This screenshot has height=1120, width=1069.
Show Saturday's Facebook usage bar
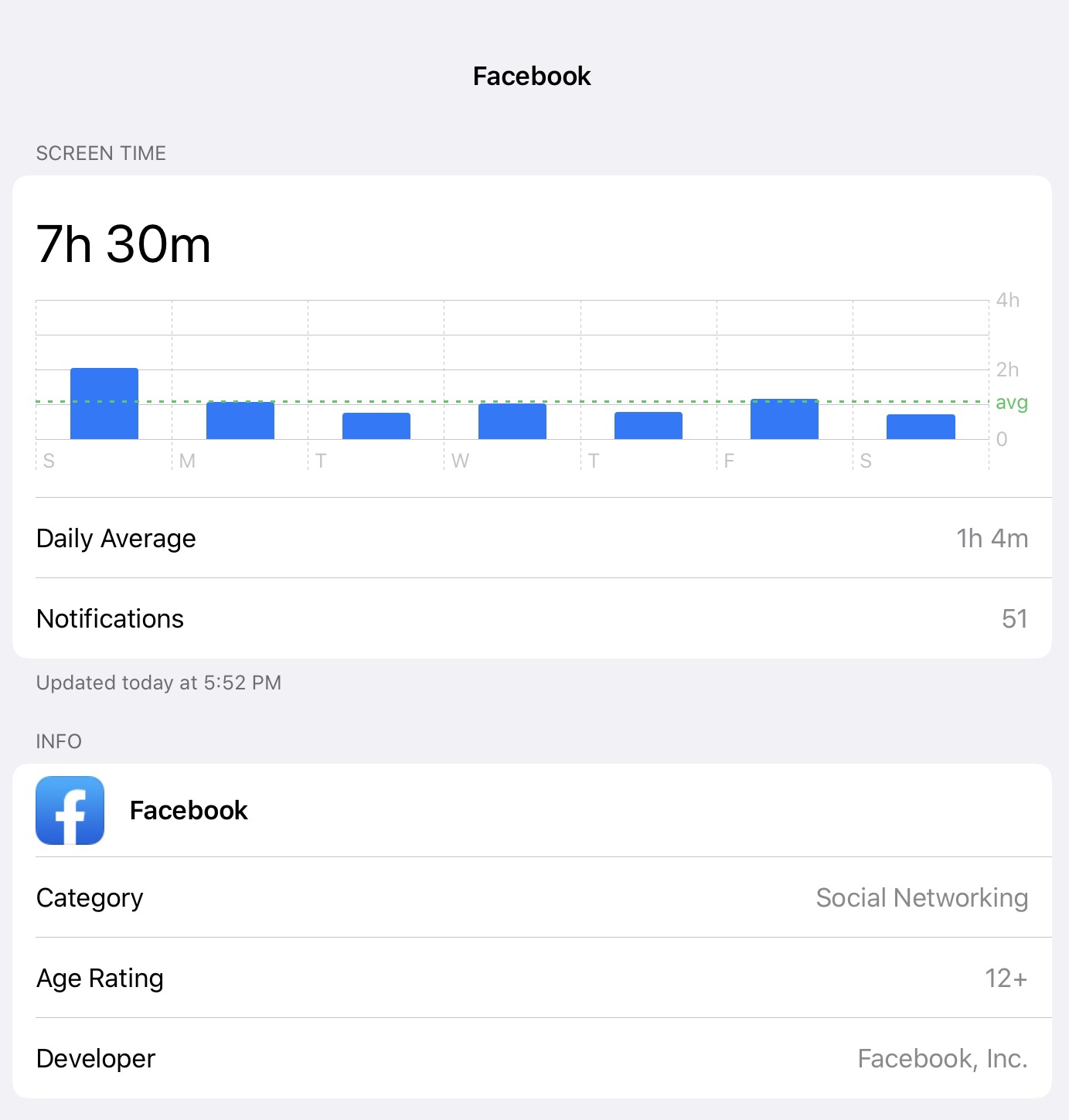click(921, 427)
